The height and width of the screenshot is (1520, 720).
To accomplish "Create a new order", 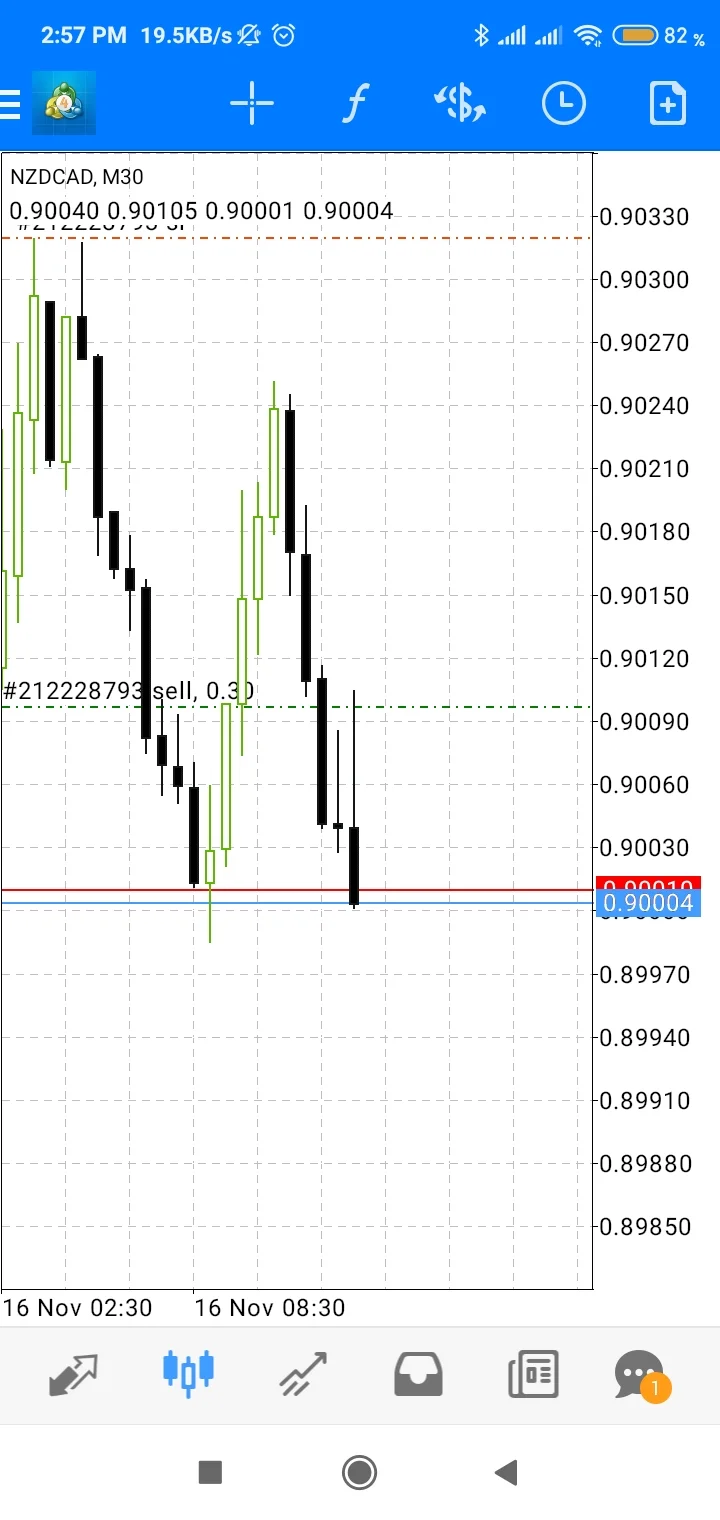I will coord(667,103).
